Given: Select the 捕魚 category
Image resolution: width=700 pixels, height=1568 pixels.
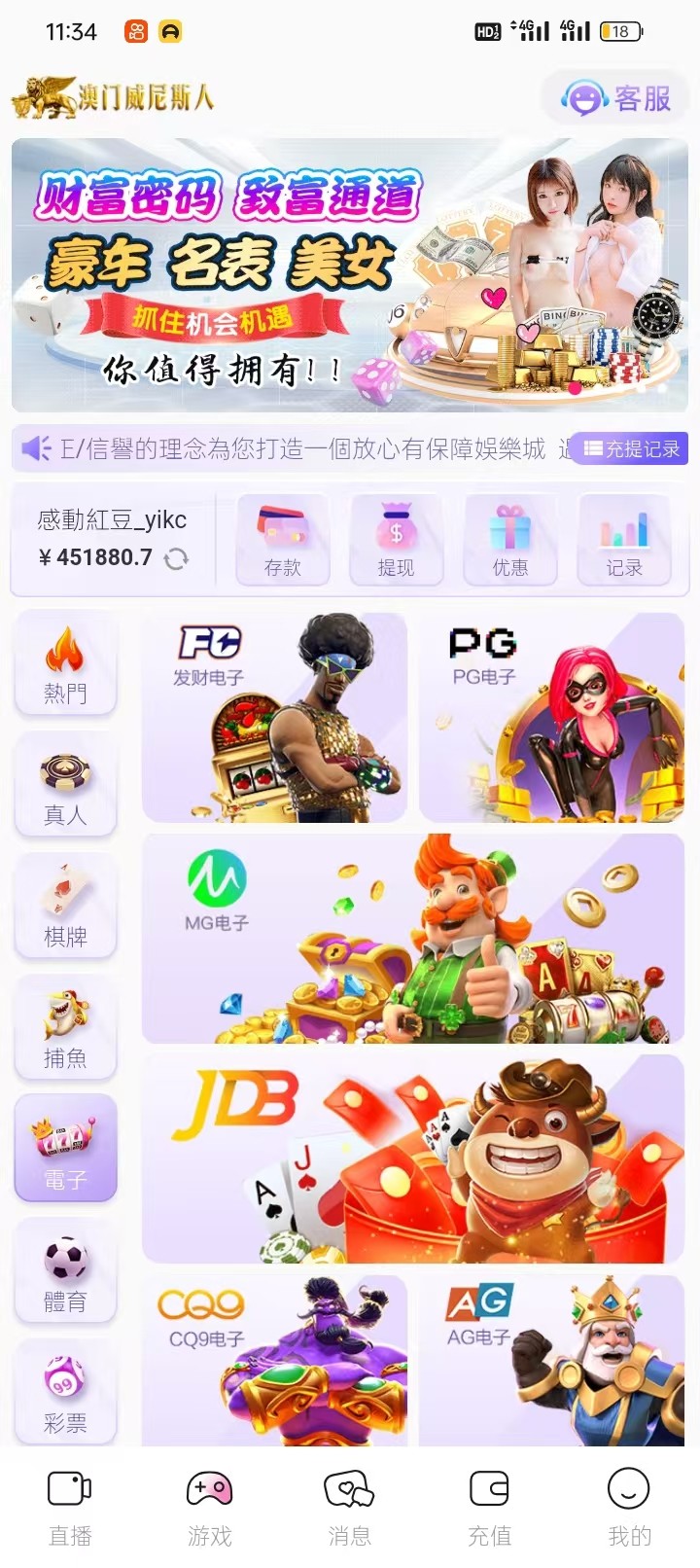Looking at the screenshot, I should 65,1029.
